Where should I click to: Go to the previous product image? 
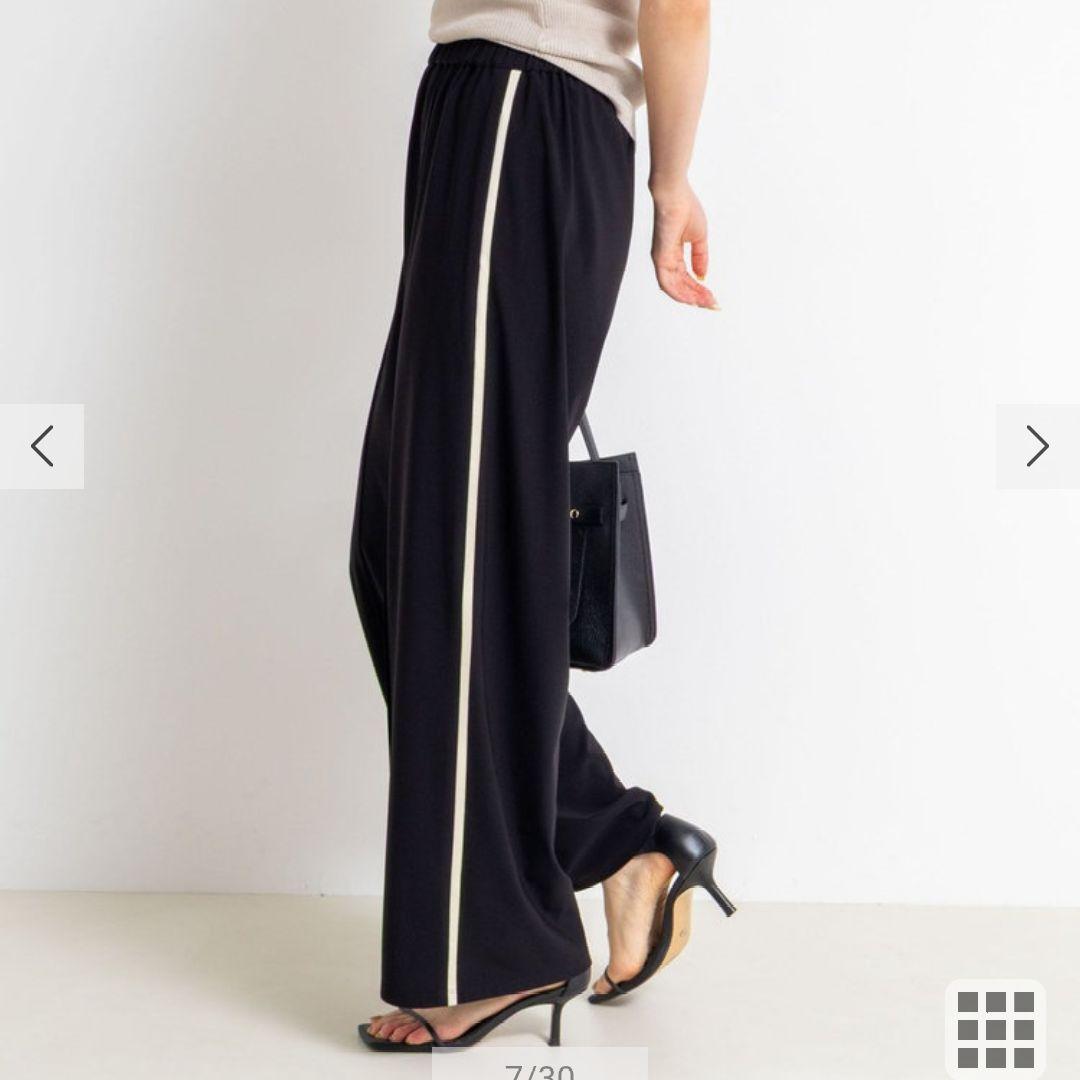point(42,446)
